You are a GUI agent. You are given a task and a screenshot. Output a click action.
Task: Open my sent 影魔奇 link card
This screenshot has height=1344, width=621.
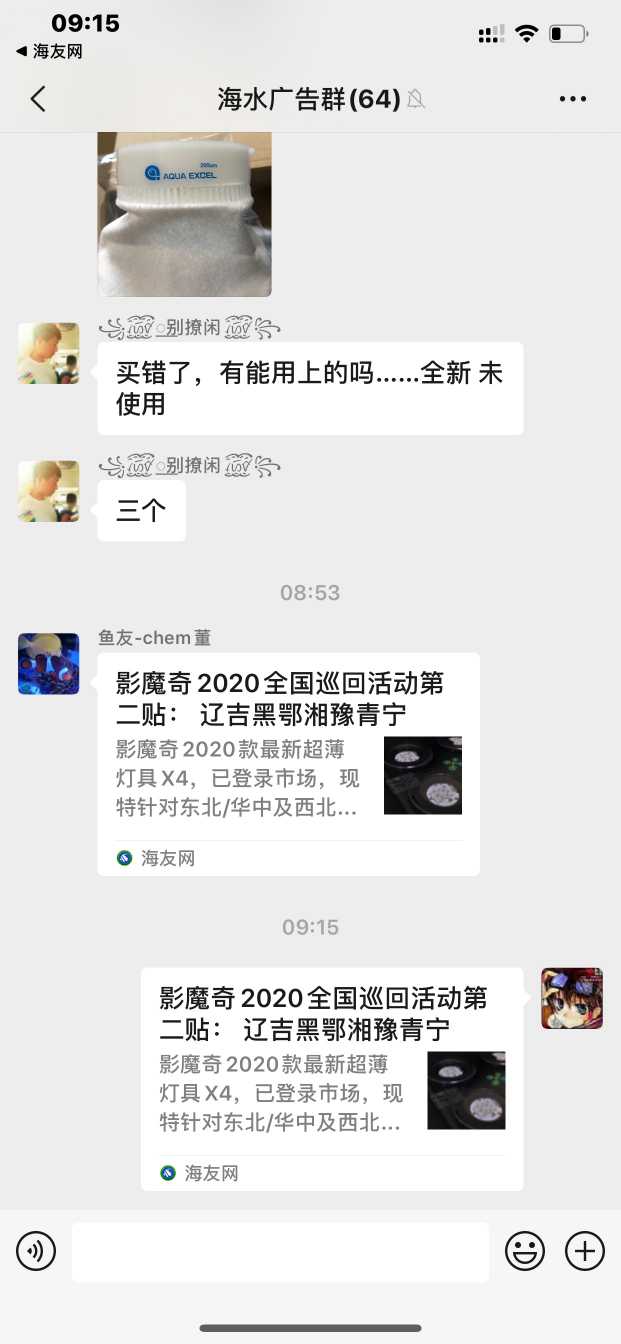(x=331, y=1078)
